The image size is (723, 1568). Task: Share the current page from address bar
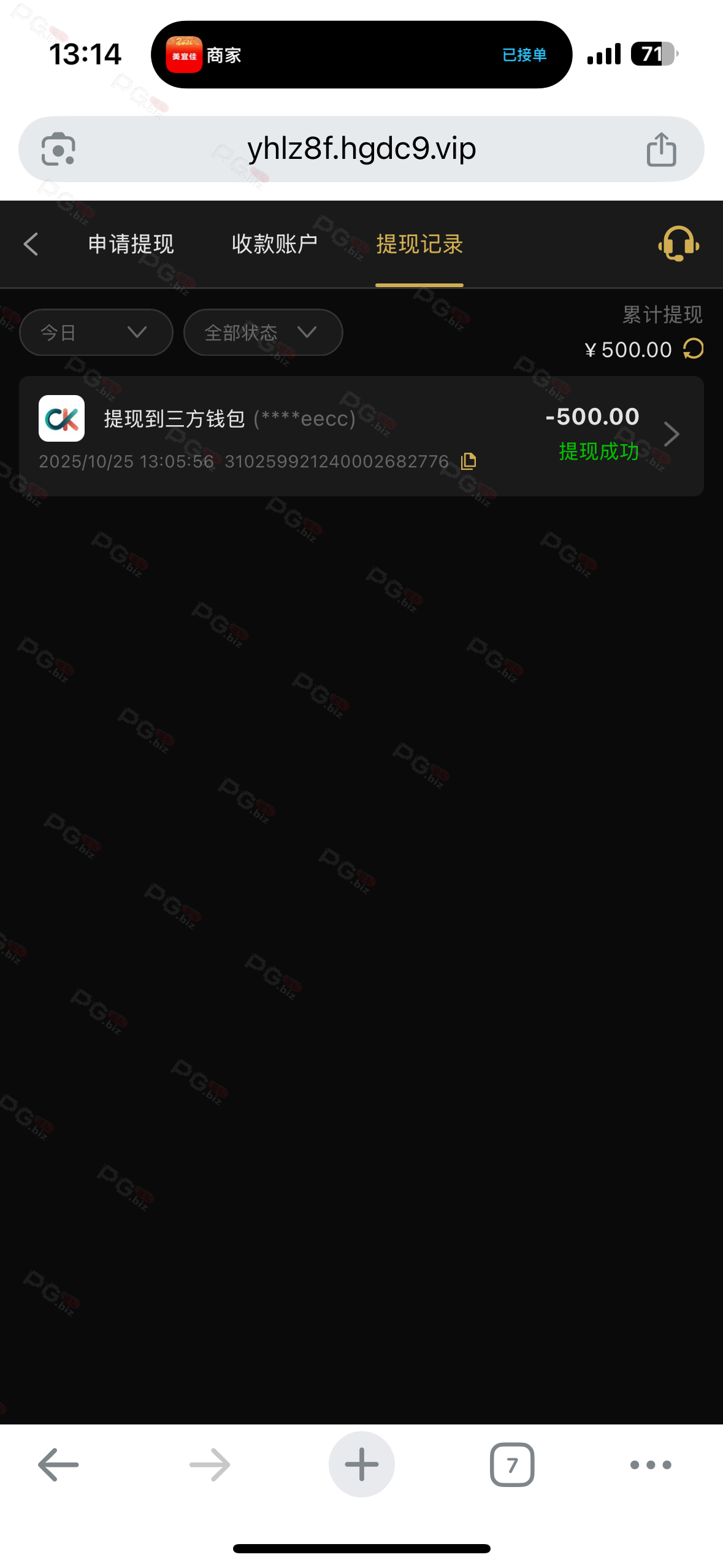[x=661, y=149]
